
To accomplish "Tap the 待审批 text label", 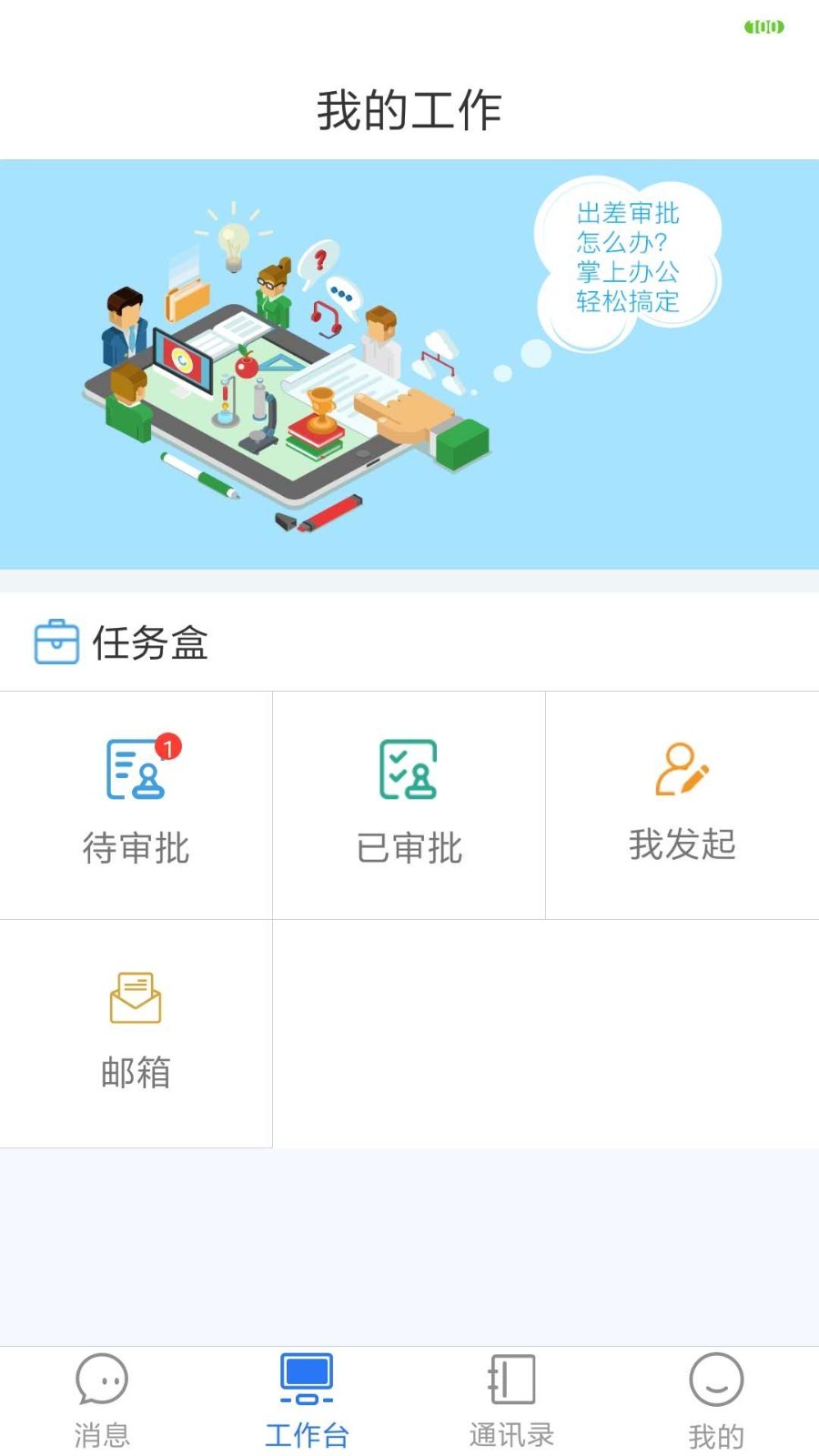I will tap(136, 847).
